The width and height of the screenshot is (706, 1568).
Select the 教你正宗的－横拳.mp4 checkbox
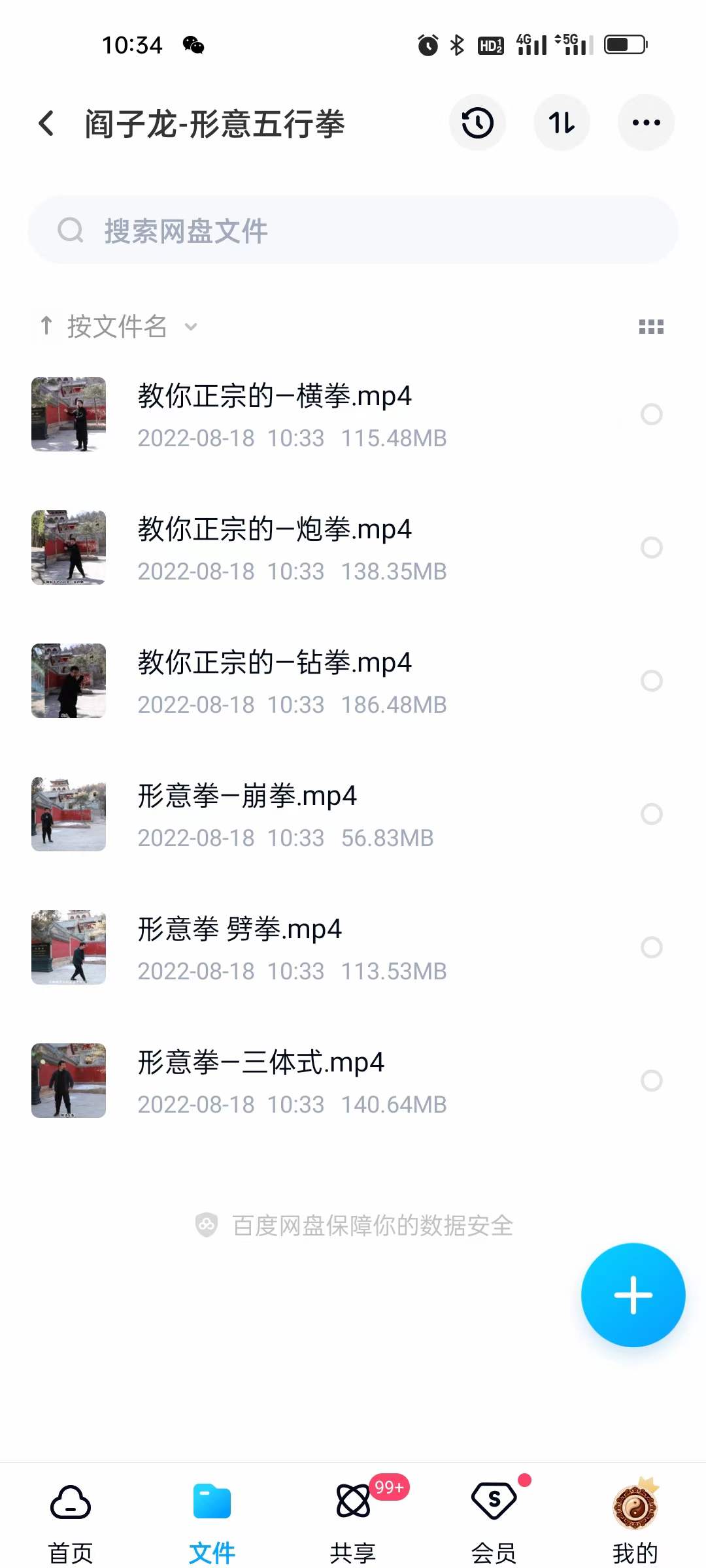click(652, 414)
